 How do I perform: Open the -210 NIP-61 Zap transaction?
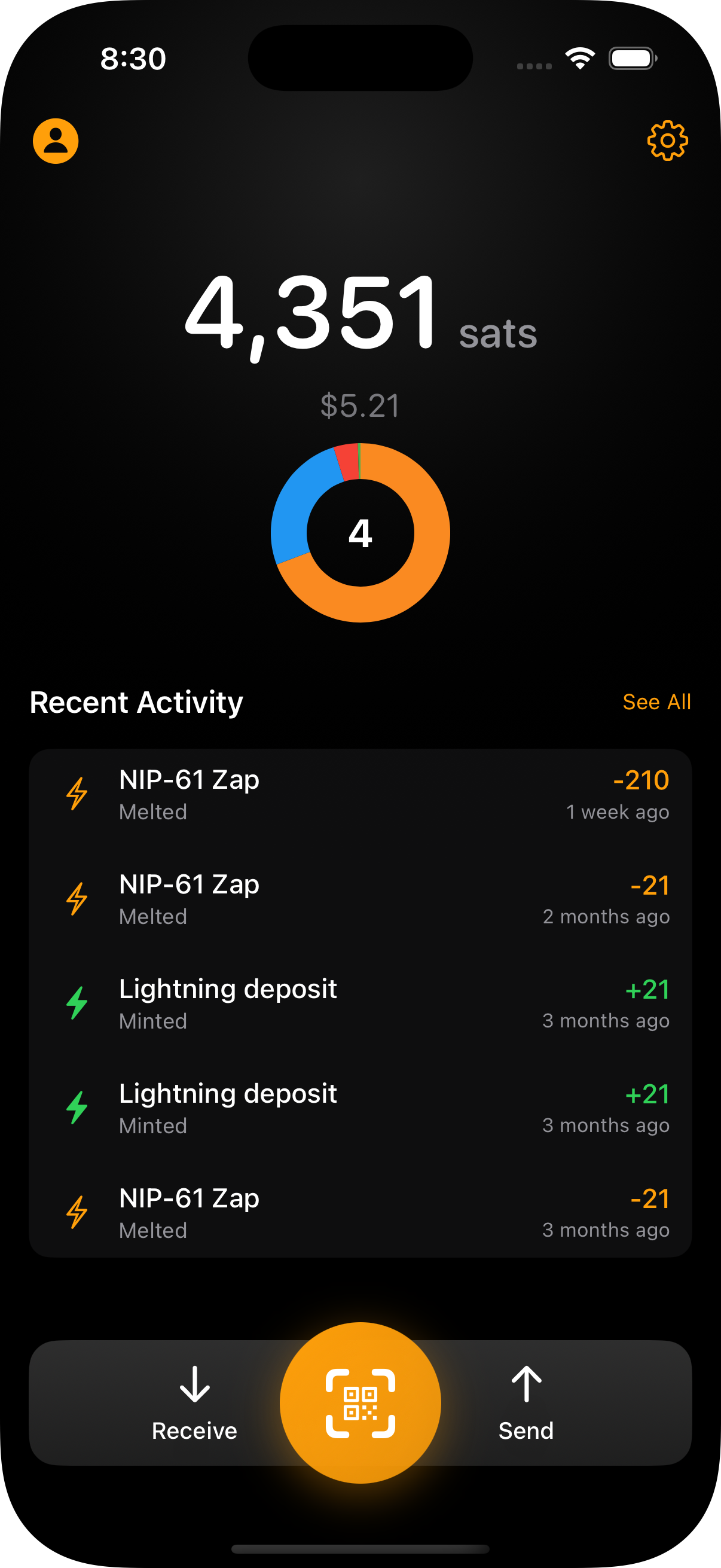(x=360, y=795)
